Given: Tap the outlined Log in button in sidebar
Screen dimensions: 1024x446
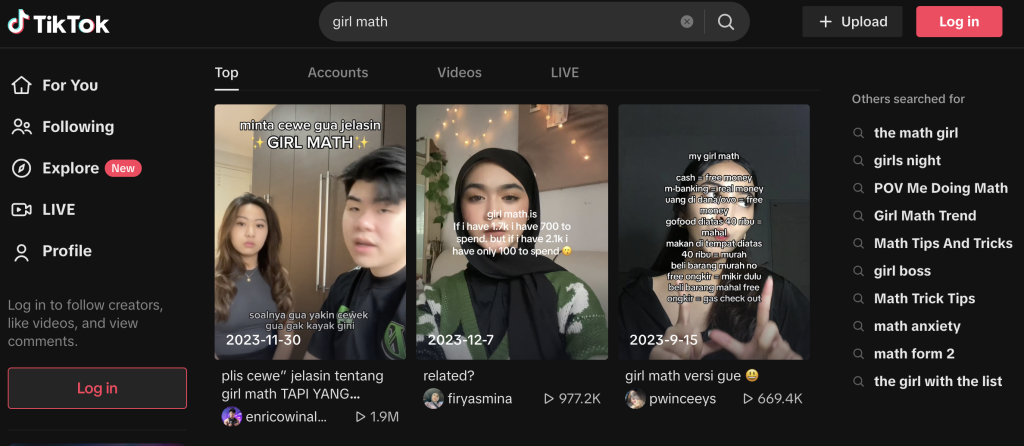Looking at the screenshot, I should pos(97,388).
